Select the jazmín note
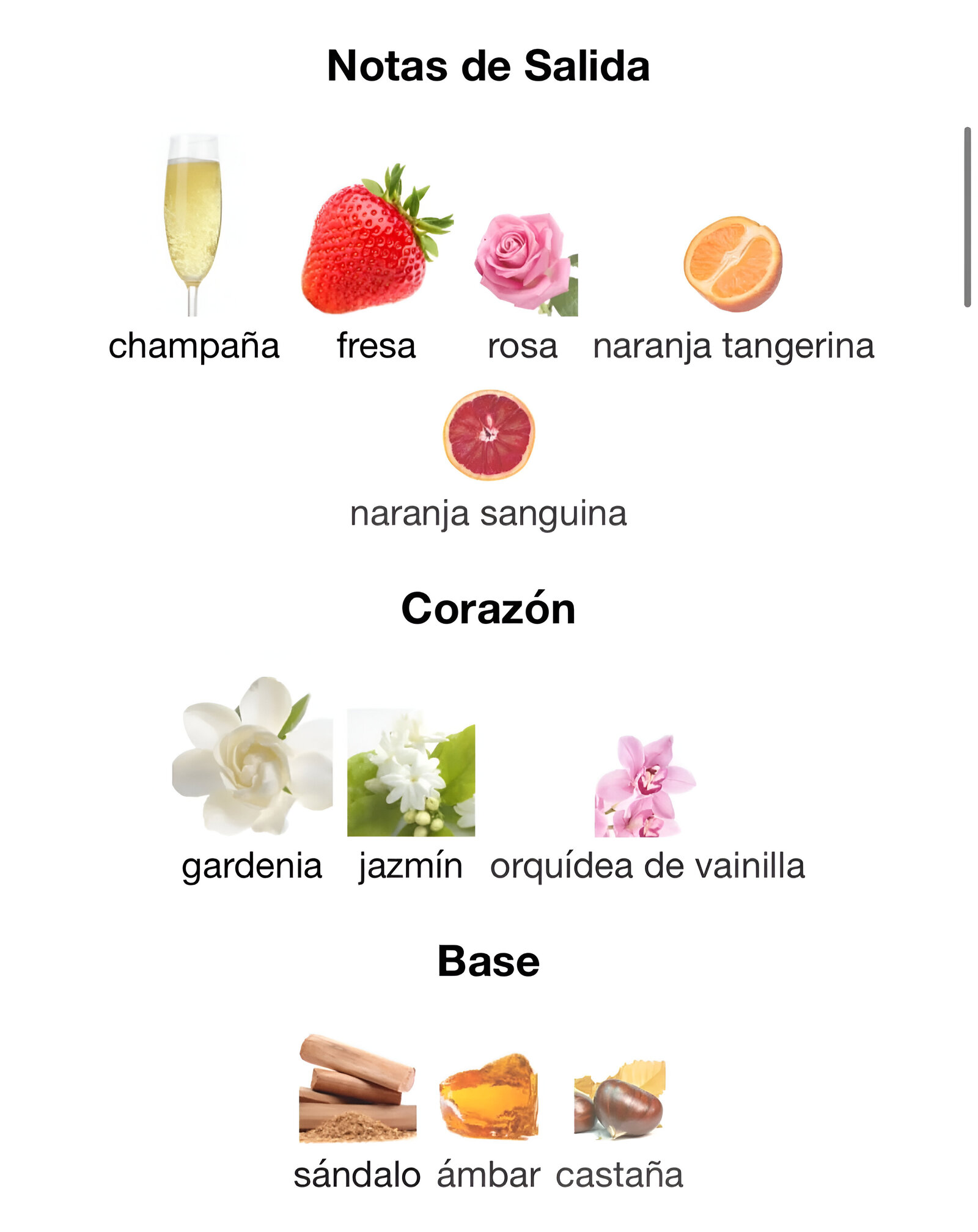Viewport: 978px width, 1232px height. [x=411, y=773]
